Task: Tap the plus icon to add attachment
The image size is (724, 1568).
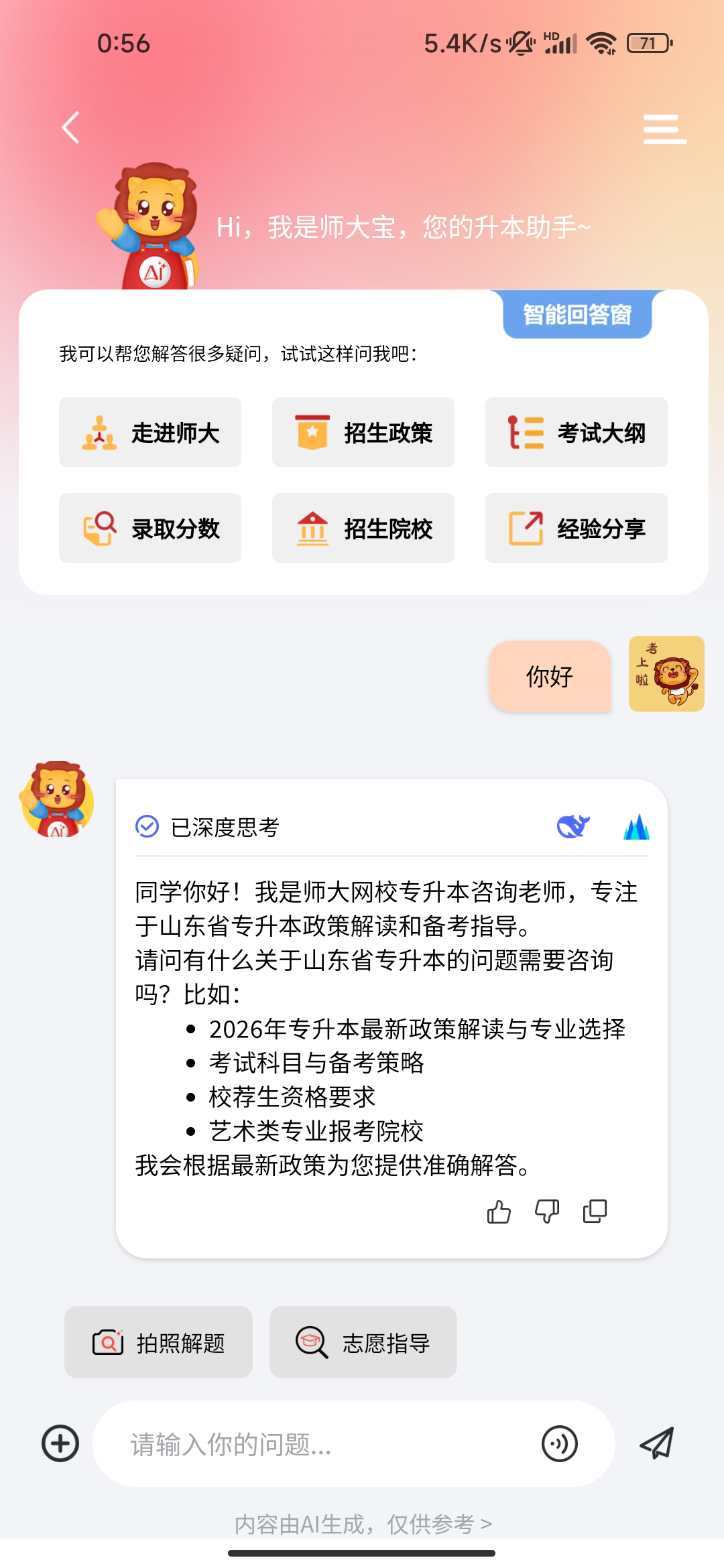Action: coord(60,1443)
